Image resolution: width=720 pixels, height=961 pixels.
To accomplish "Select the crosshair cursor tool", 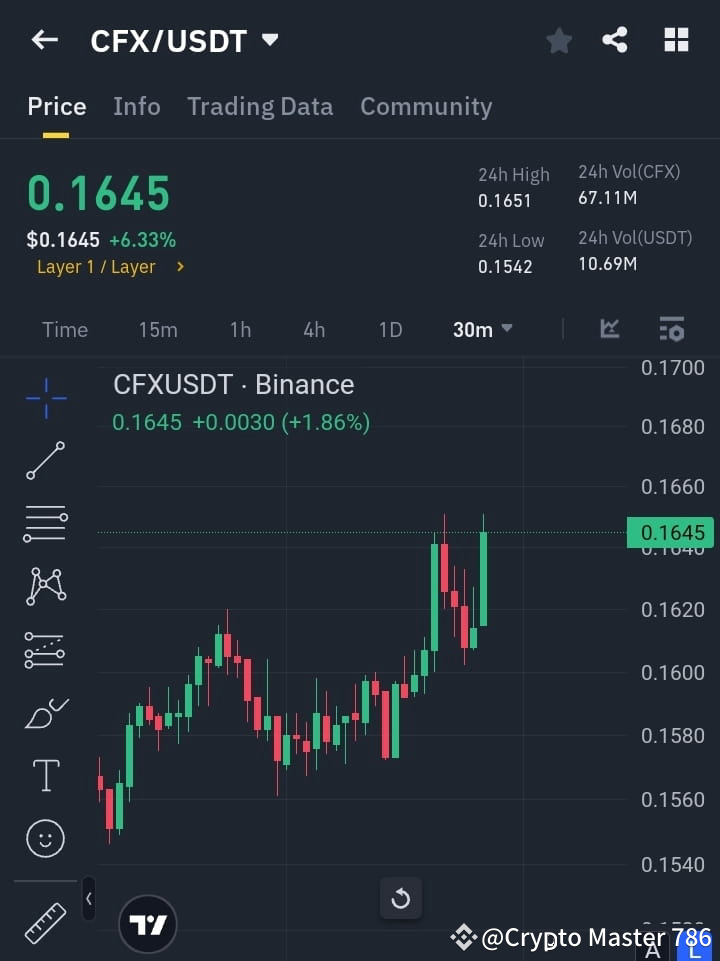I will point(45,398).
